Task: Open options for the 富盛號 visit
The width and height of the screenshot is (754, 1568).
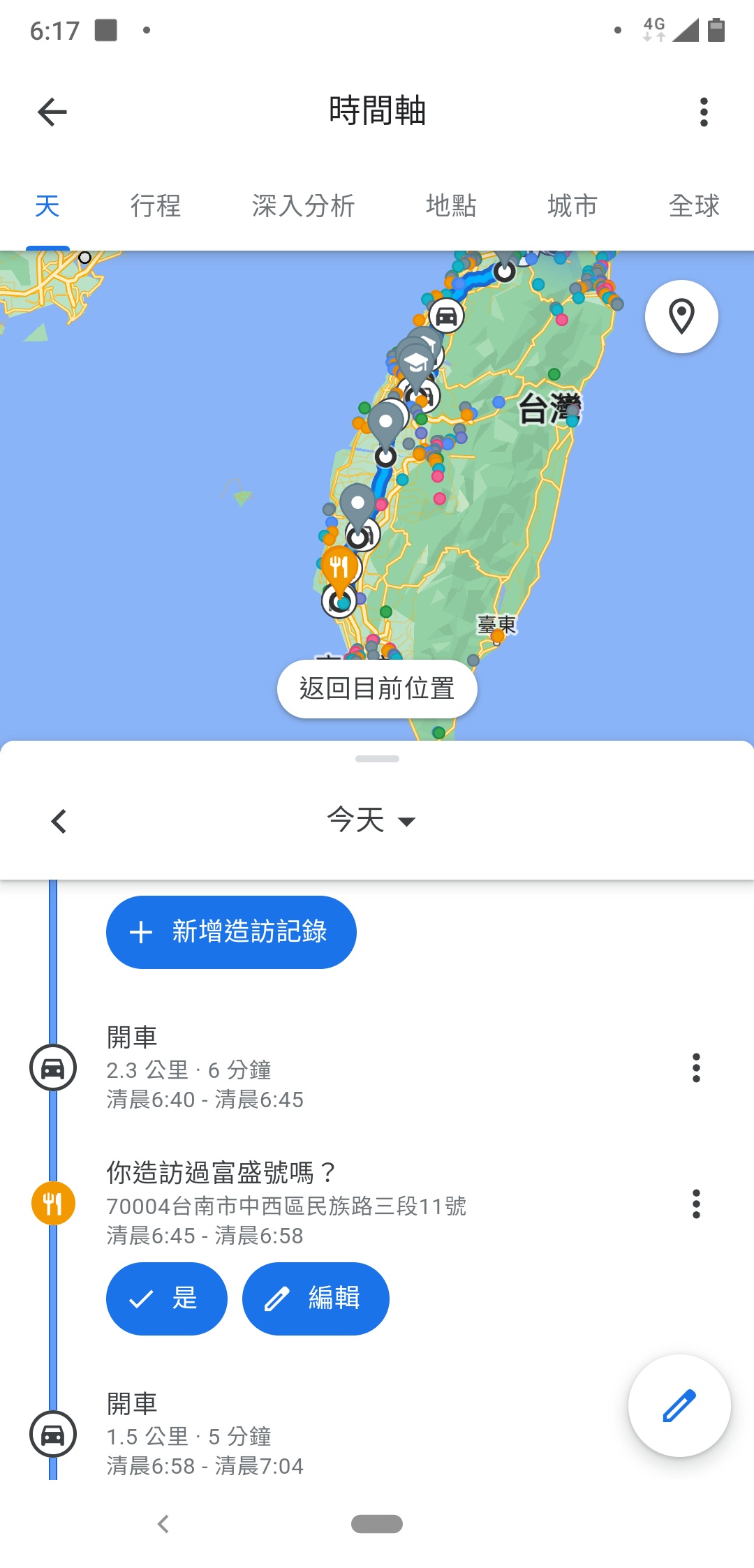Action: coord(695,1204)
